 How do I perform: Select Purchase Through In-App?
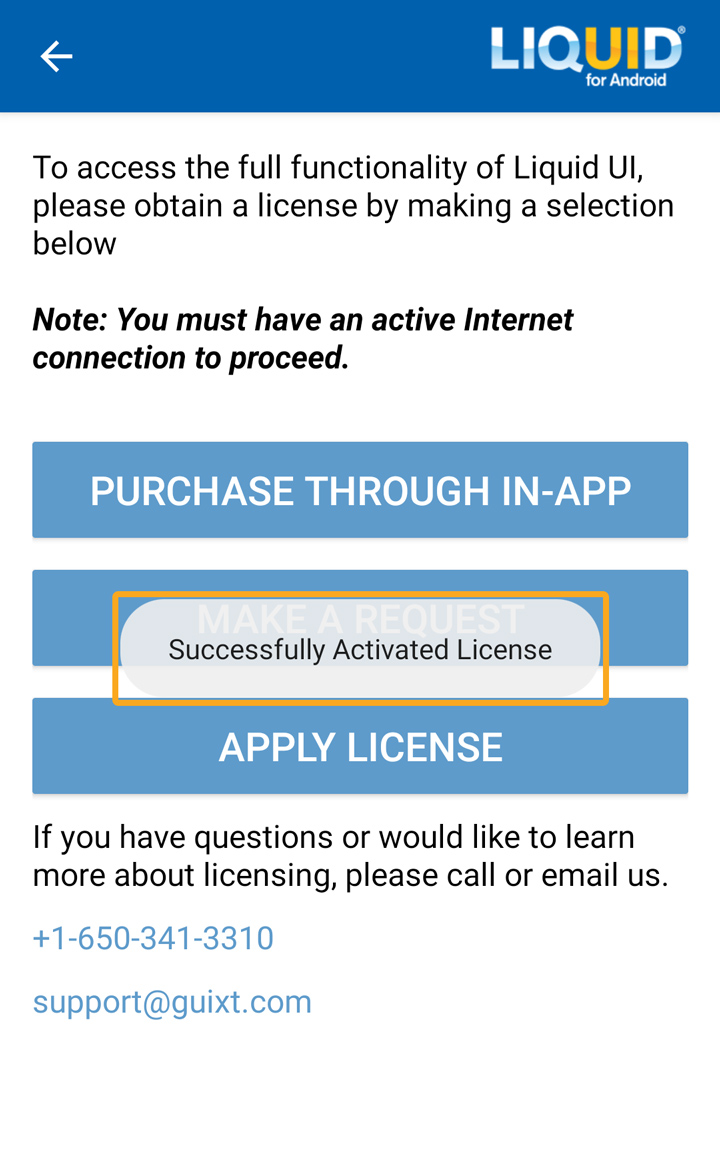point(360,490)
